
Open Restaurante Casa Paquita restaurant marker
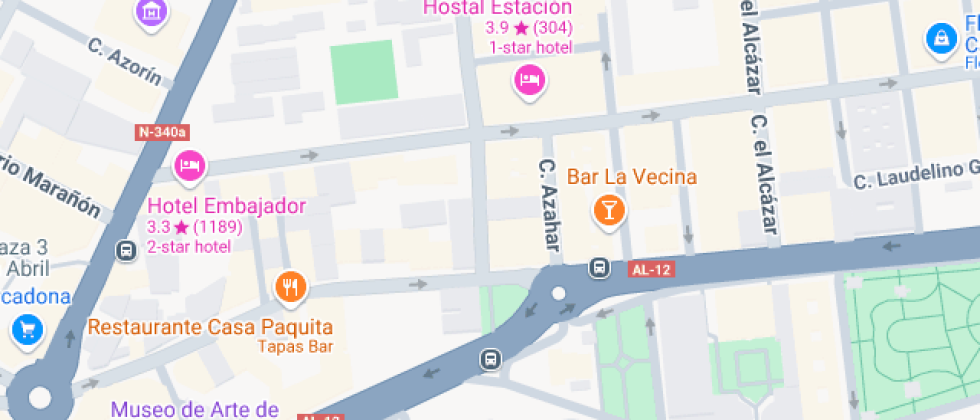(x=290, y=288)
